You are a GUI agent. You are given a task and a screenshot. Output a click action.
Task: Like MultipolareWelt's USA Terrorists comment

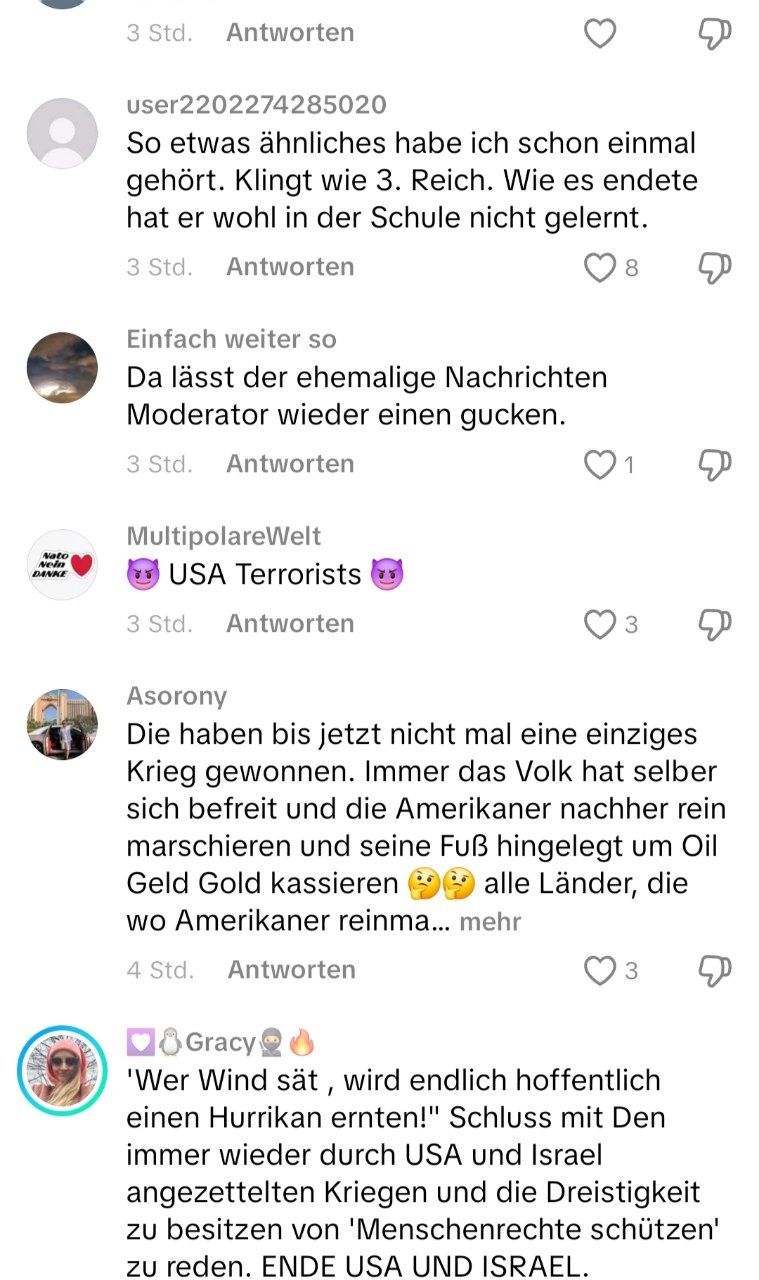599,624
